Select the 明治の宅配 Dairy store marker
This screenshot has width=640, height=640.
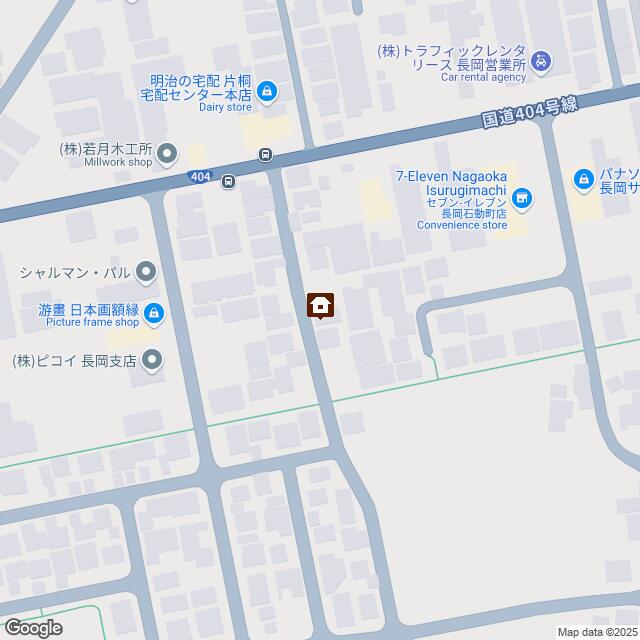266,94
